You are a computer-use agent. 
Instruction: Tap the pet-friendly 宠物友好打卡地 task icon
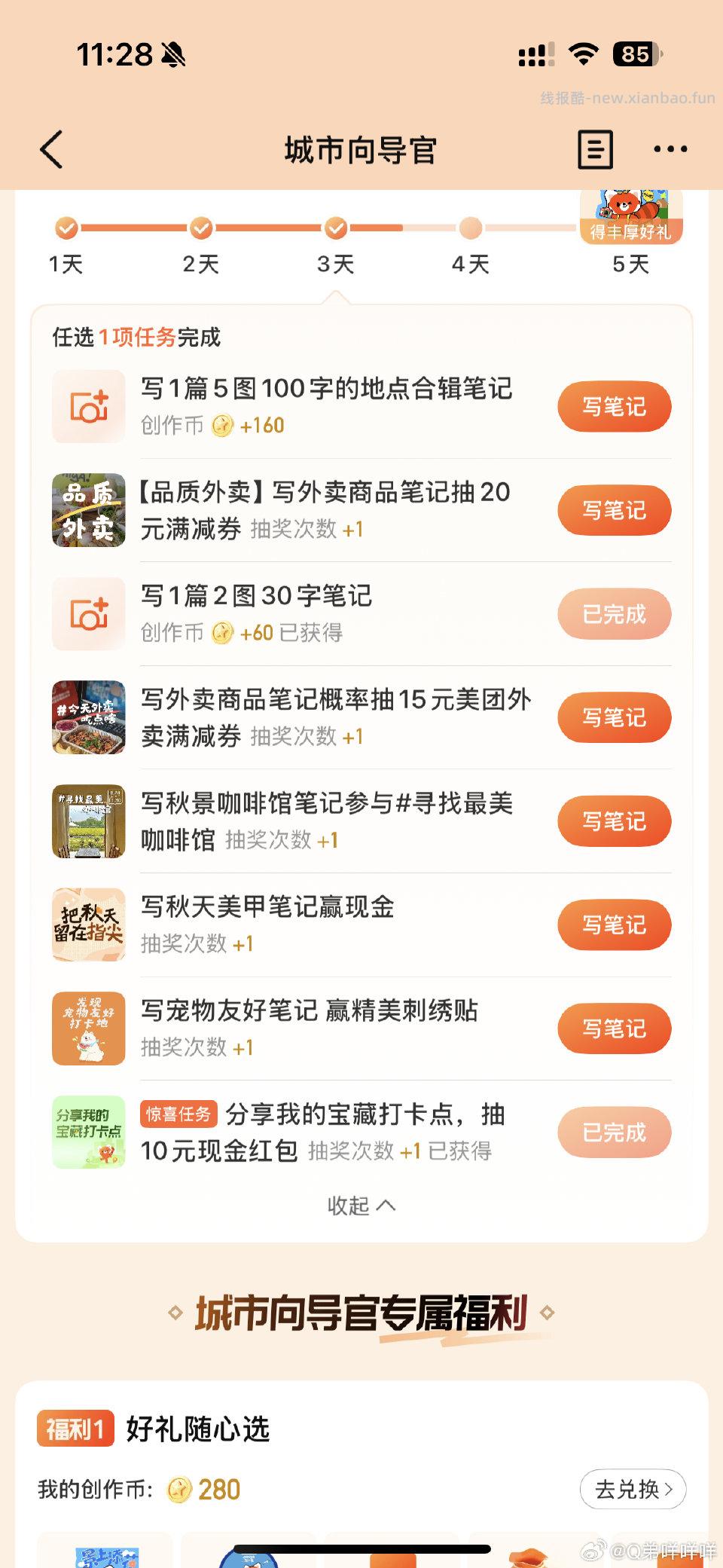pos(88,1029)
